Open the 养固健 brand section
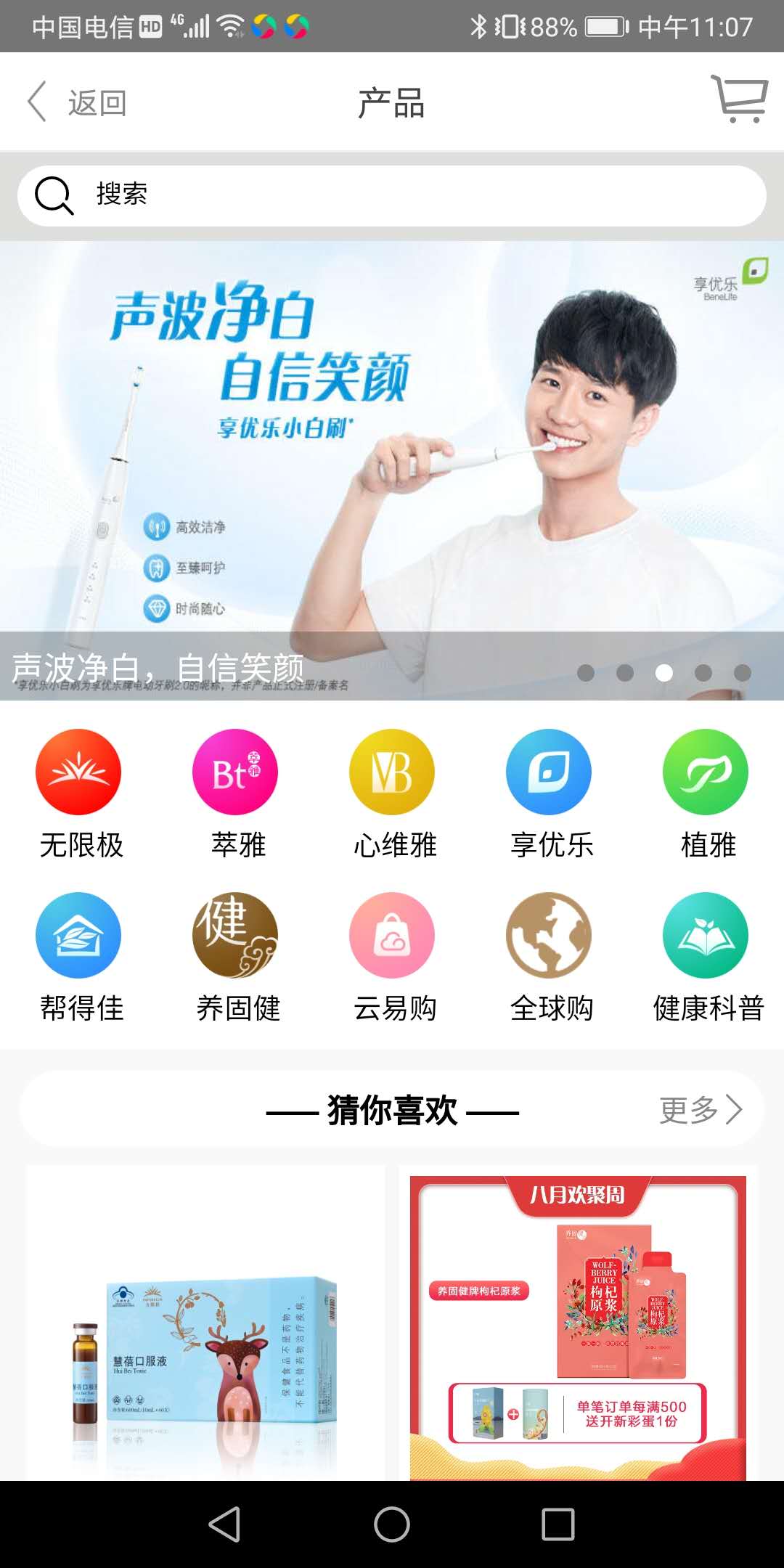This screenshot has height=1568, width=784. 235,935
